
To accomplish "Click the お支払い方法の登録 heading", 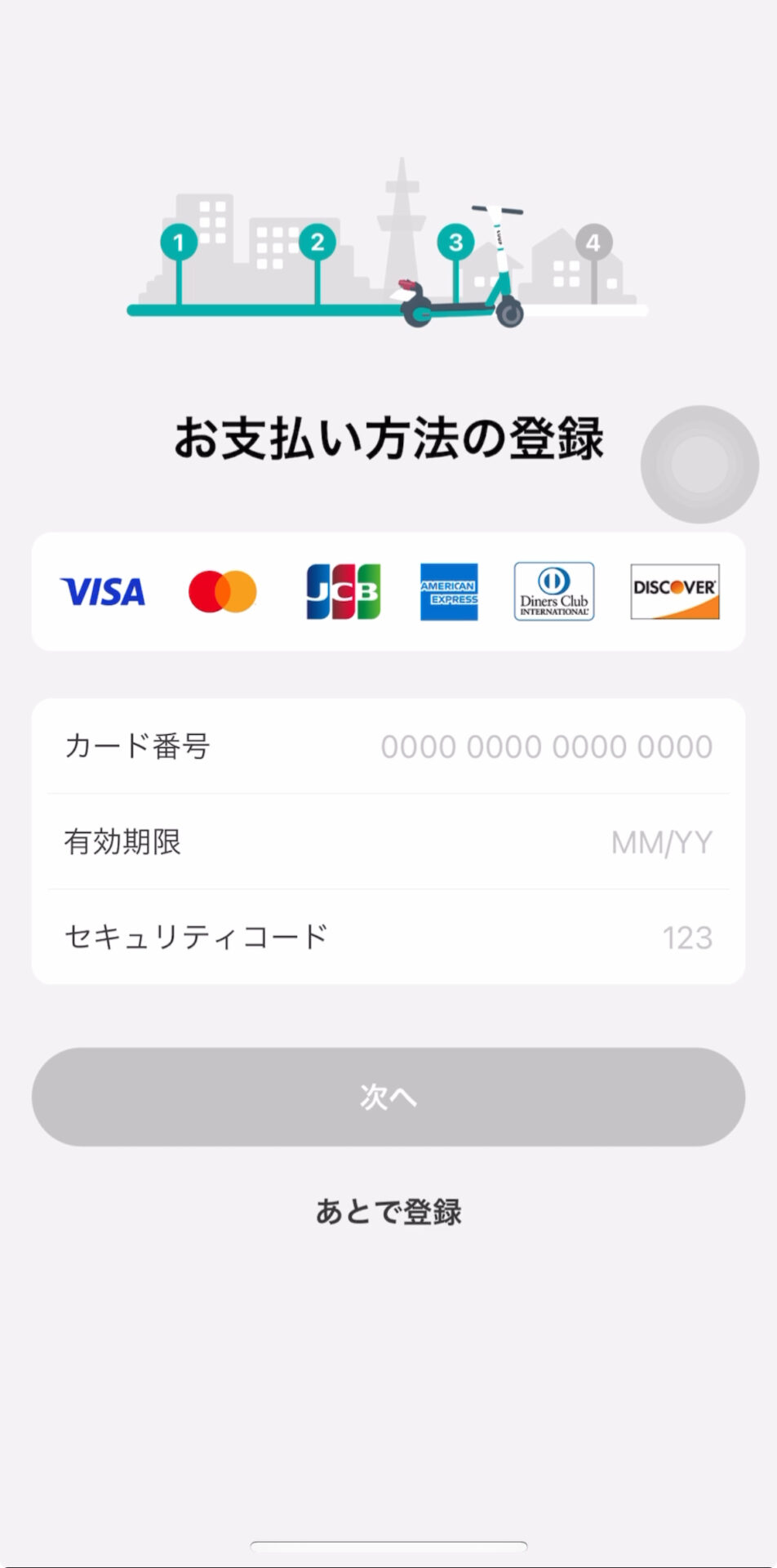I will point(388,437).
